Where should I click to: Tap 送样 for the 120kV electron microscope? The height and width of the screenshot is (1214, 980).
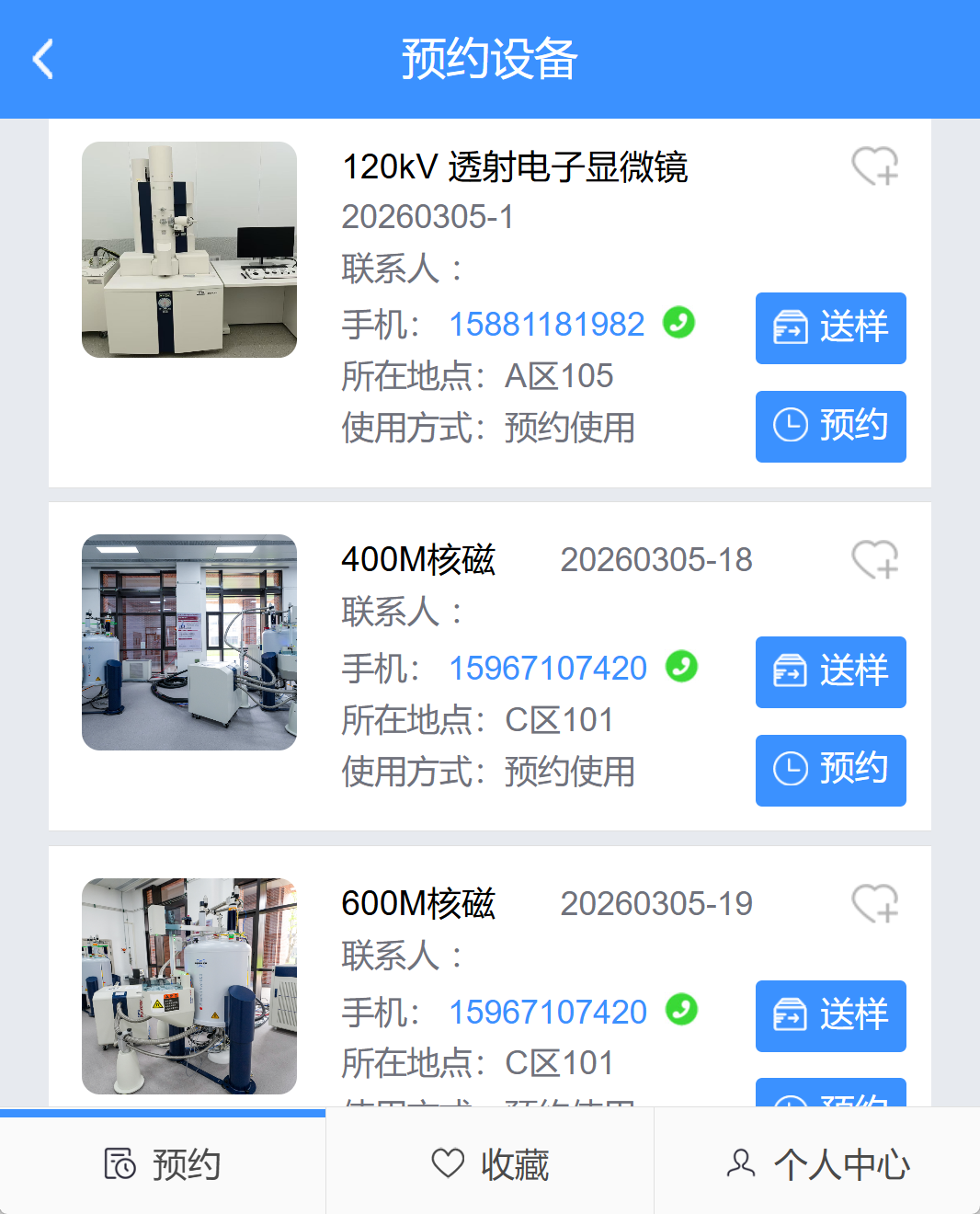pyautogui.click(x=831, y=328)
